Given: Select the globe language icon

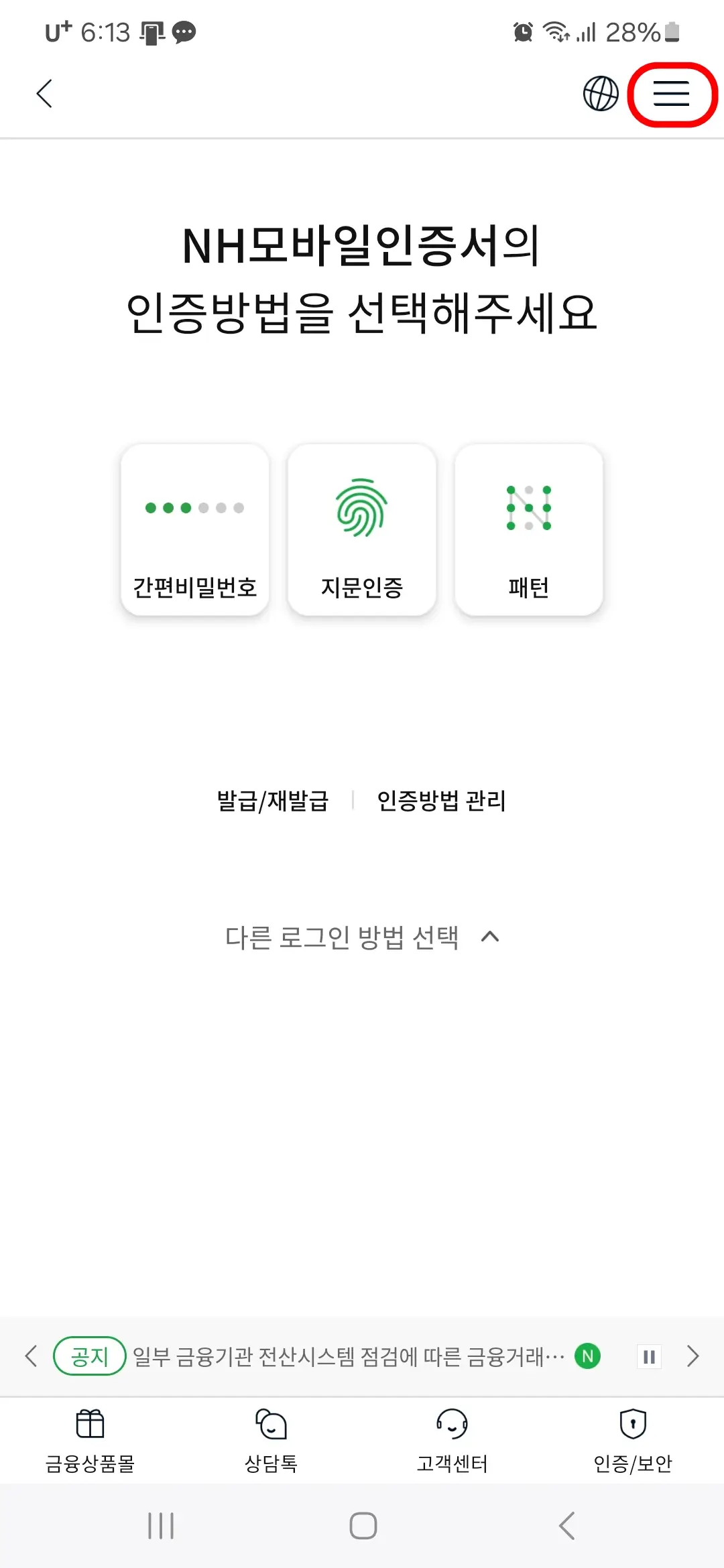Looking at the screenshot, I should 600,94.
